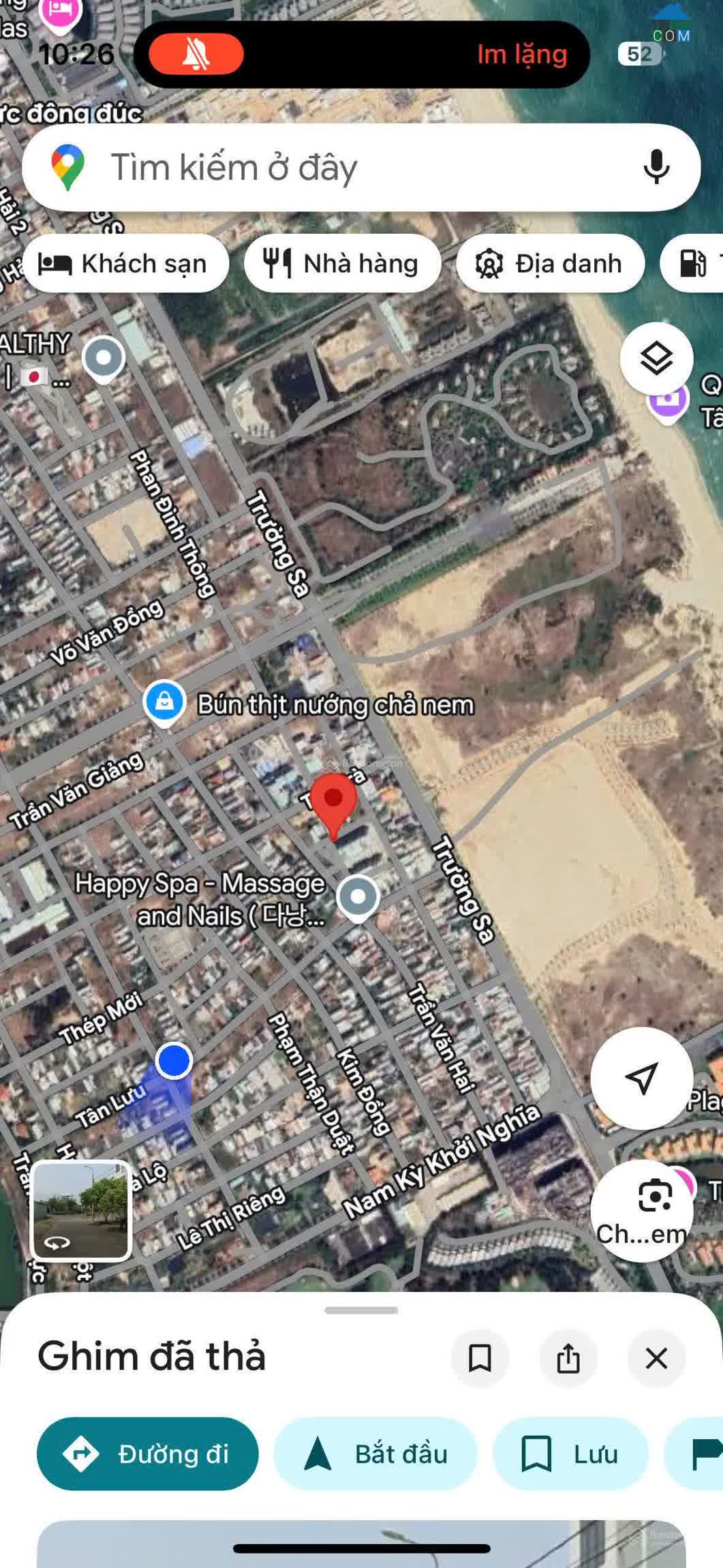
Task: Show Địa danh places on the map
Action: click(x=550, y=263)
